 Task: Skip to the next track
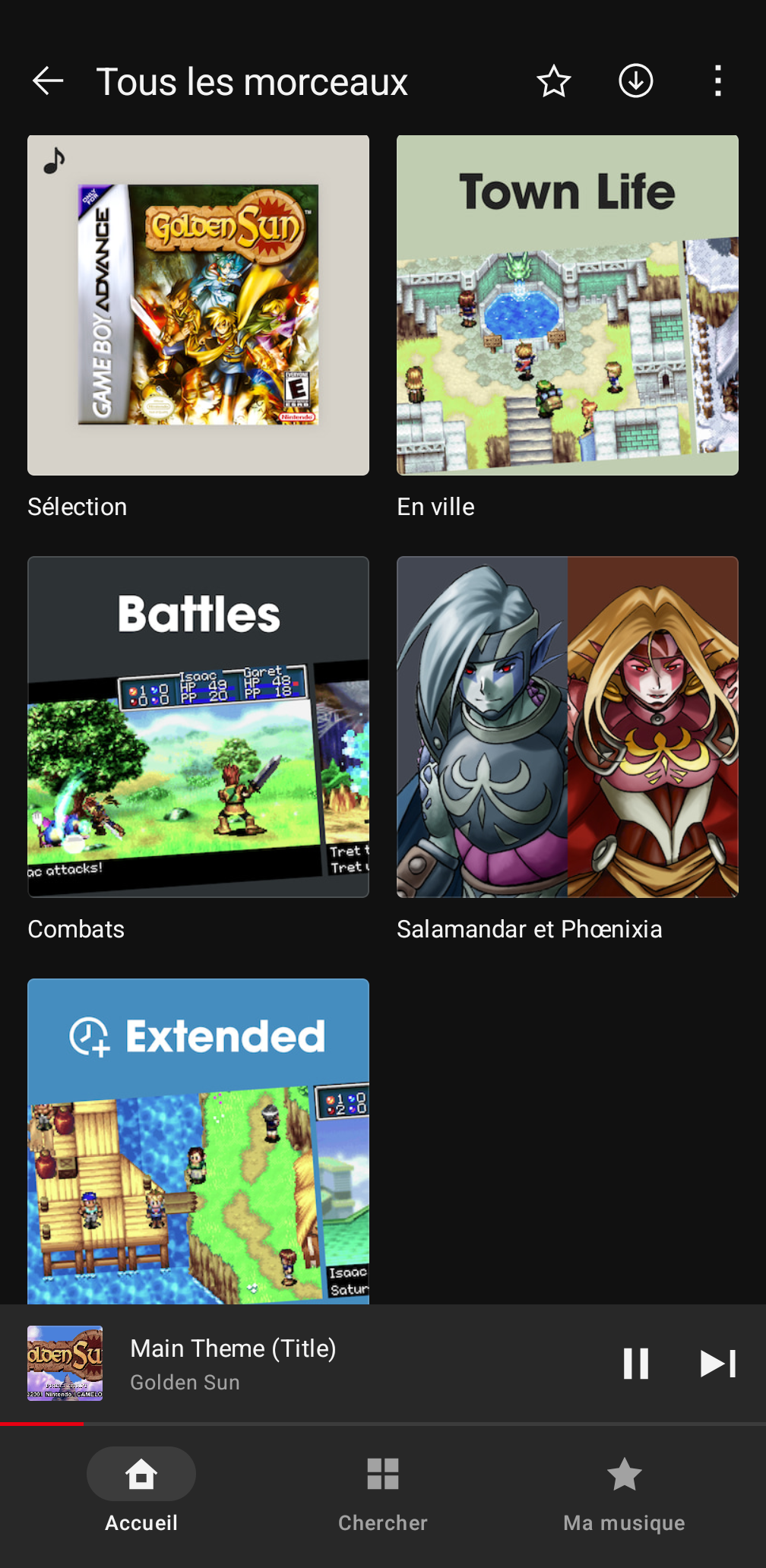(x=718, y=1364)
